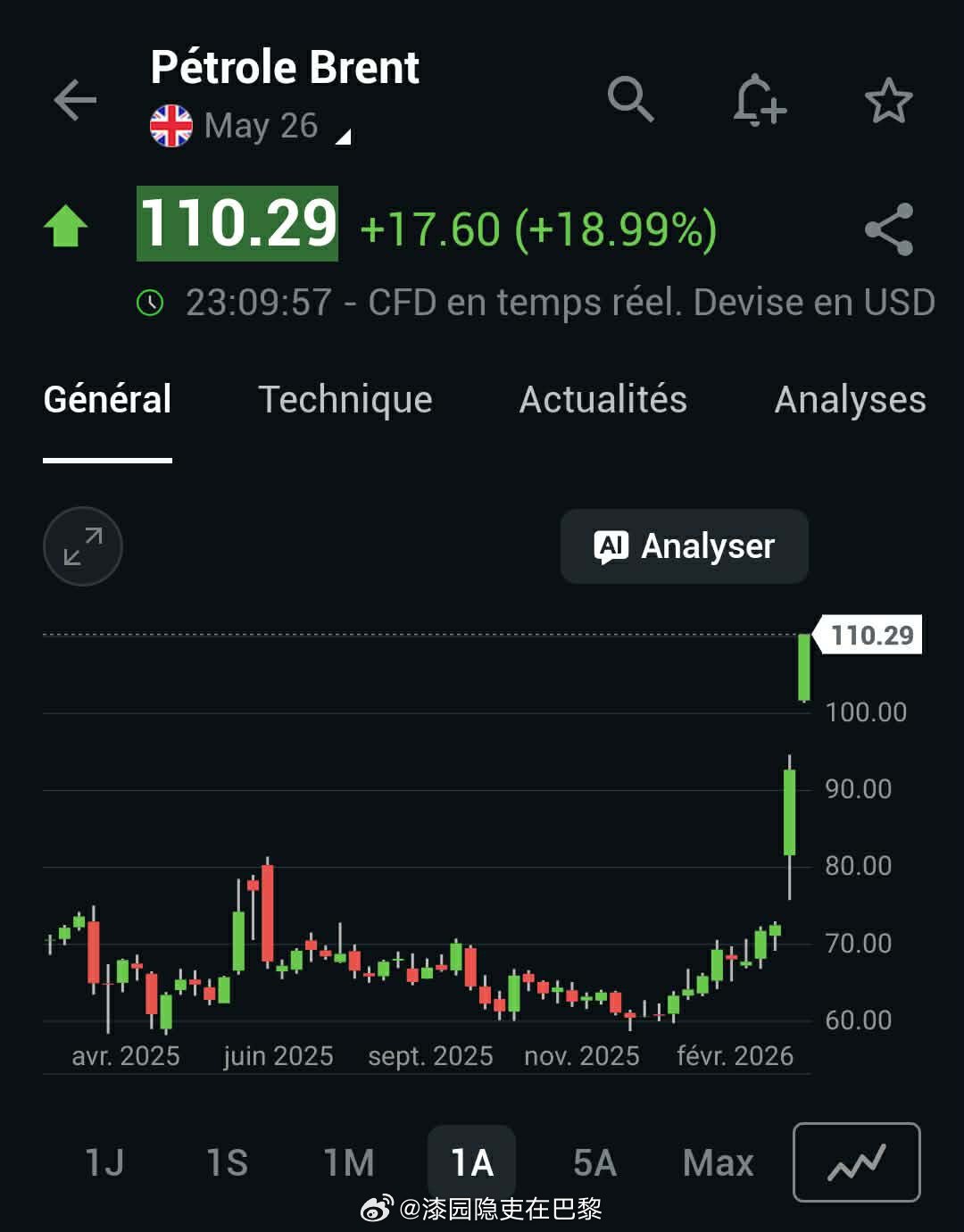The width and height of the screenshot is (964, 1232).
Task: Keep the 1A timeframe selected
Action: click(472, 1162)
